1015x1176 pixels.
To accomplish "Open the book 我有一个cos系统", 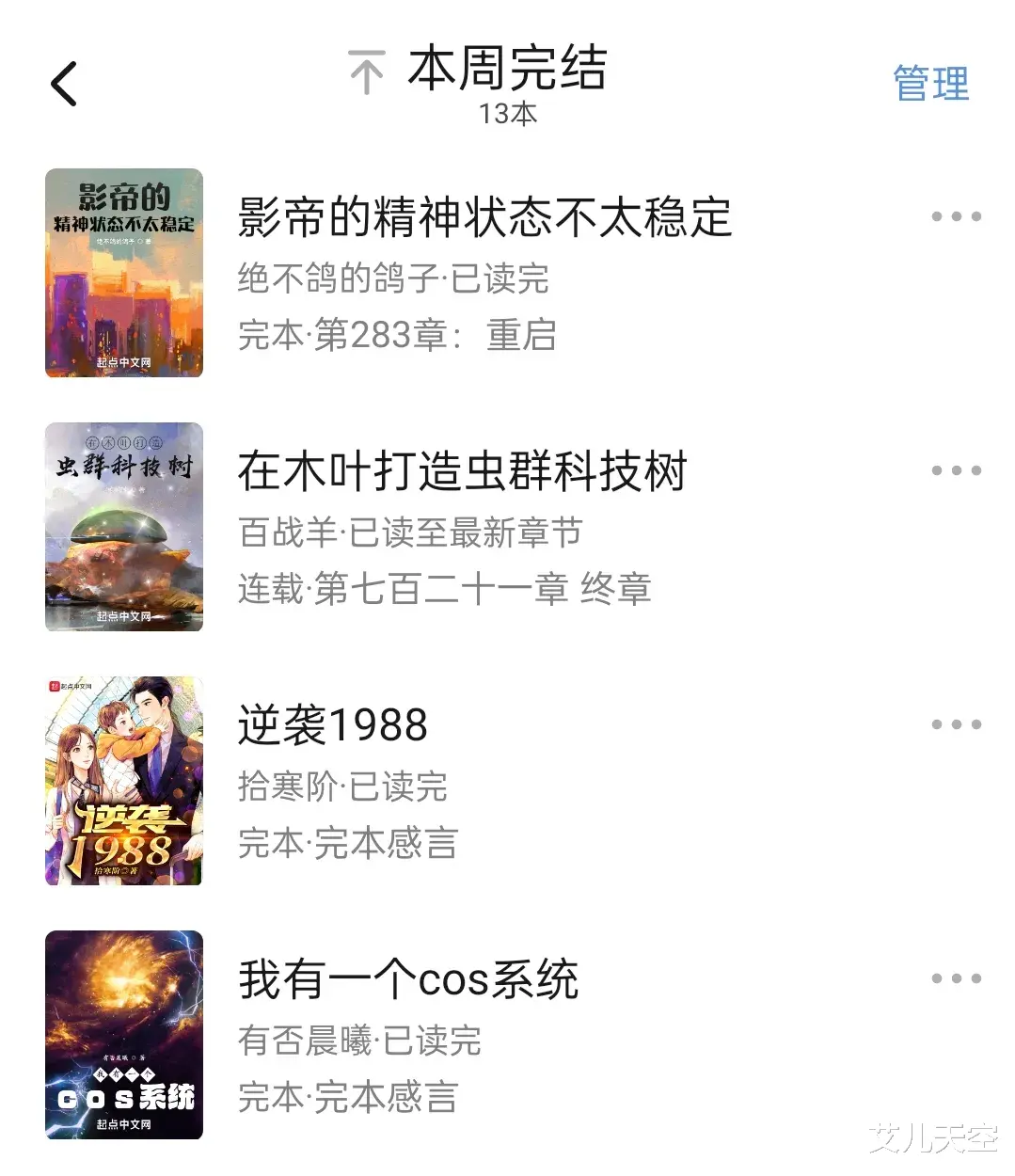I will [x=407, y=980].
